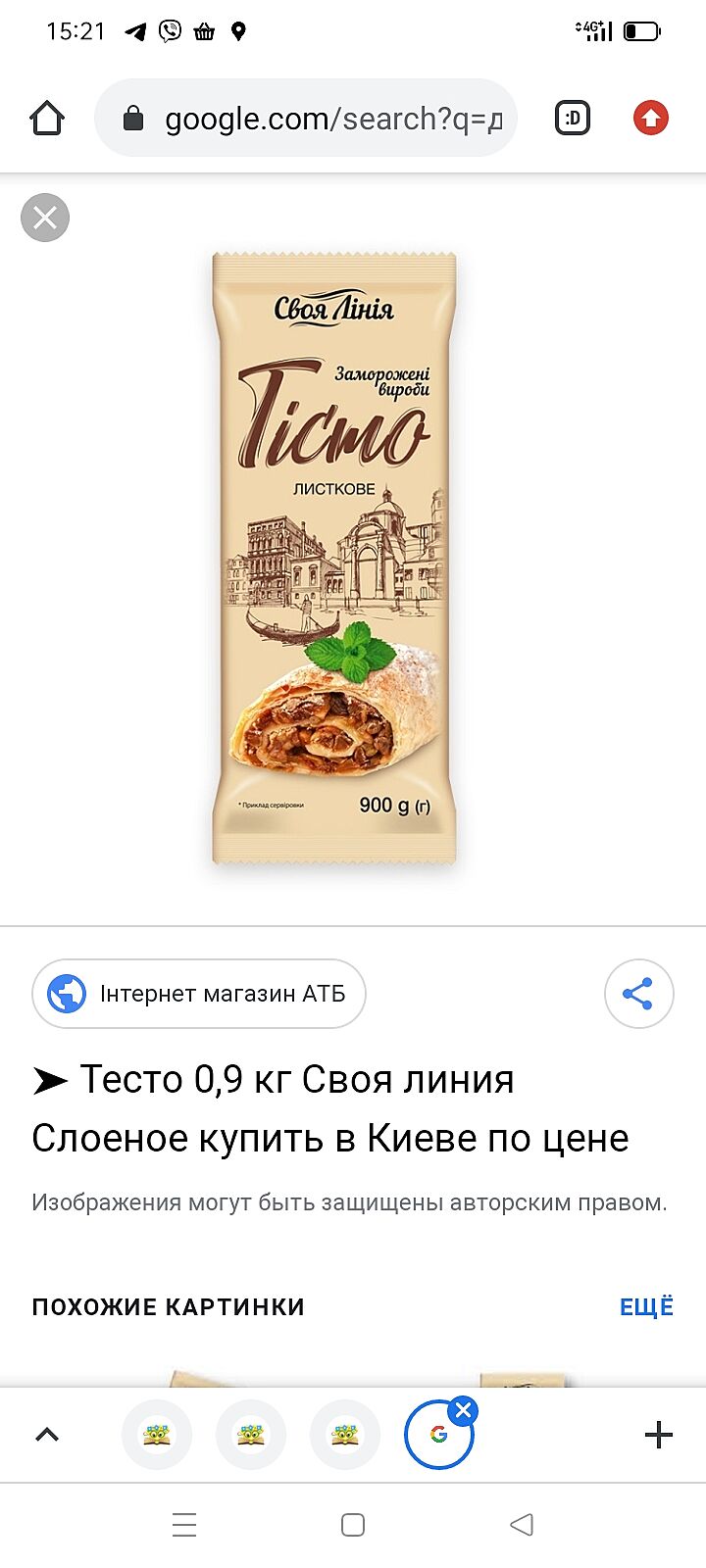Screen dimensions: 706x1568
Task: Enlarge the Тісто листкове product image
Action: [334, 559]
